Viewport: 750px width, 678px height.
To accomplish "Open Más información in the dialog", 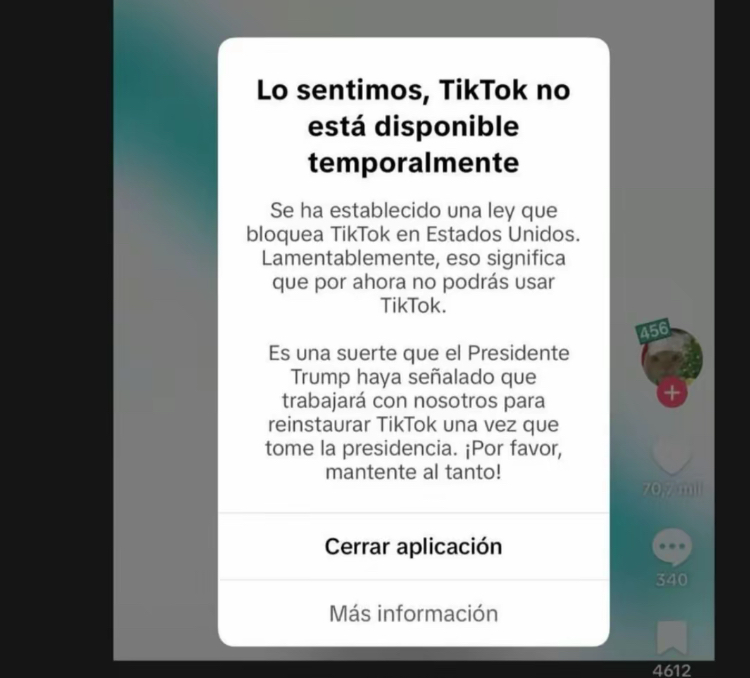I will [x=413, y=613].
